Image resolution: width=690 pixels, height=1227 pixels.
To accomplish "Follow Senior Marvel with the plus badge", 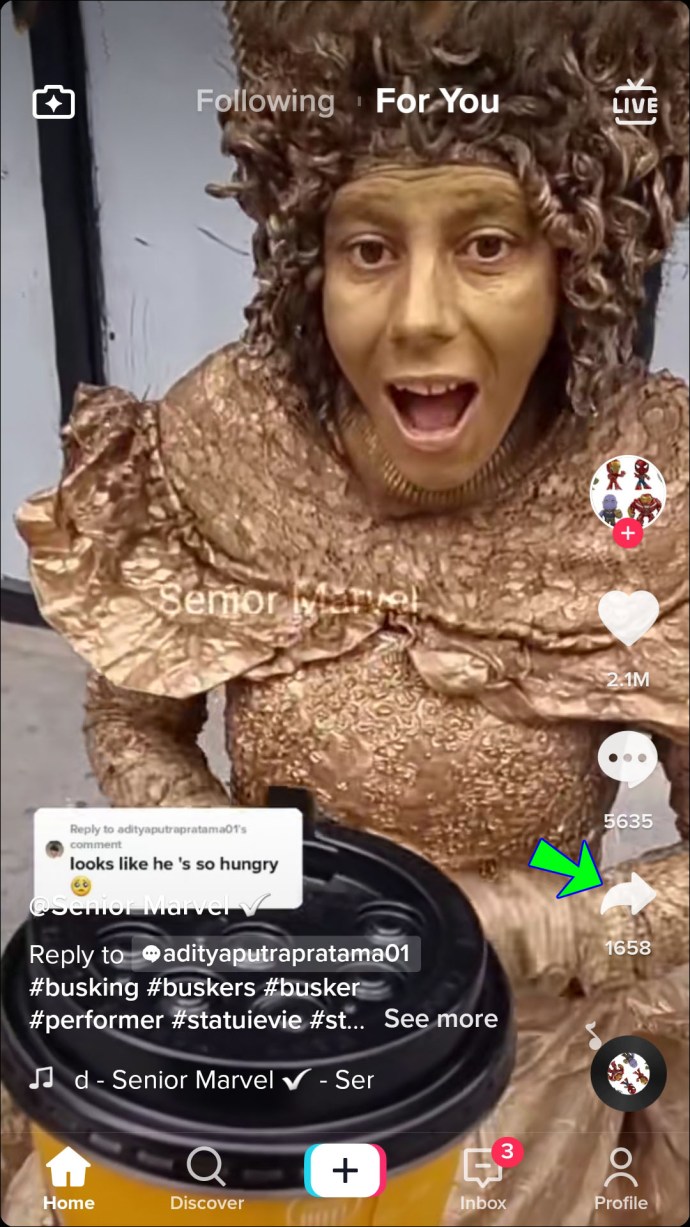I will click(x=628, y=534).
